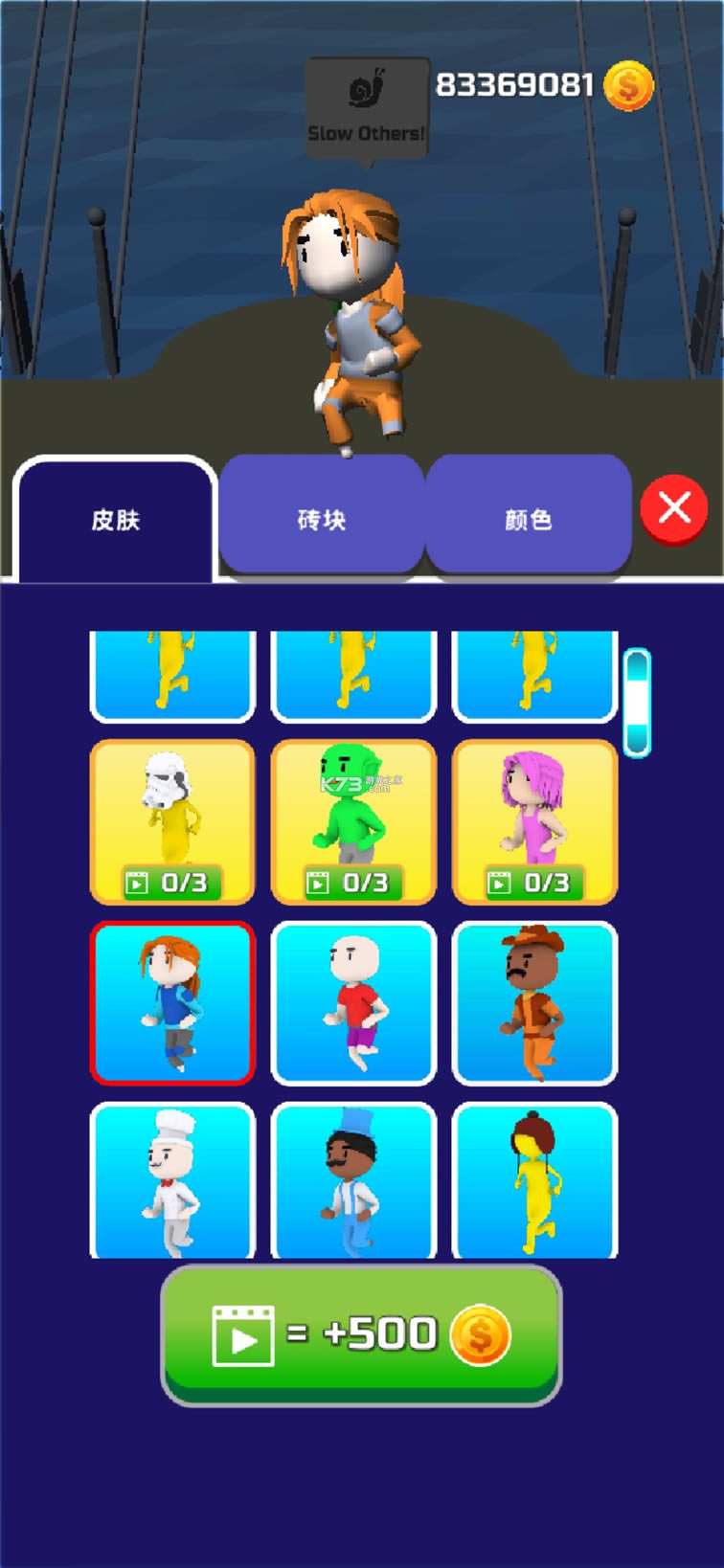Image resolution: width=724 pixels, height=1568 pixels.
Task: Choose the green monster skin
Action: (x=353, y=821)
